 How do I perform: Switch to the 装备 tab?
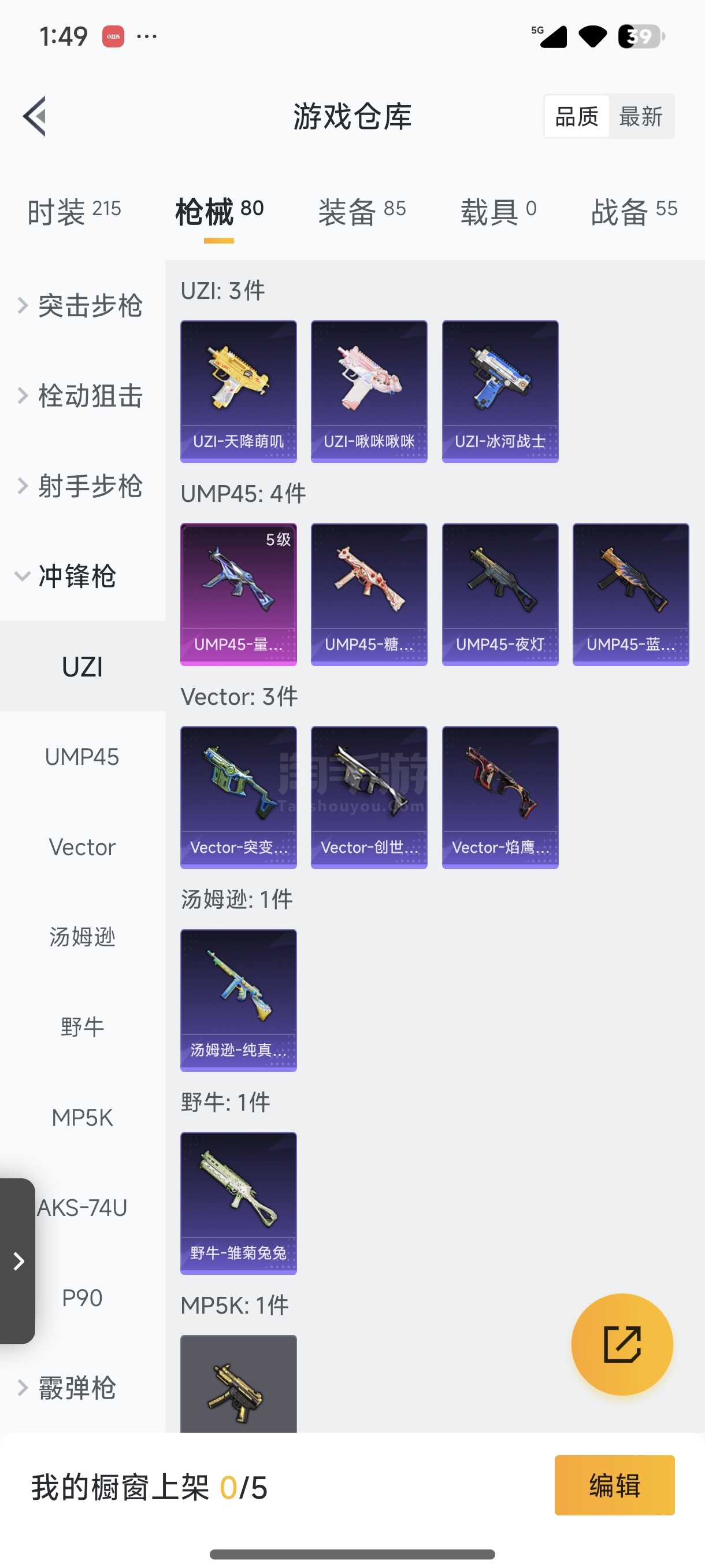(362, 211)
